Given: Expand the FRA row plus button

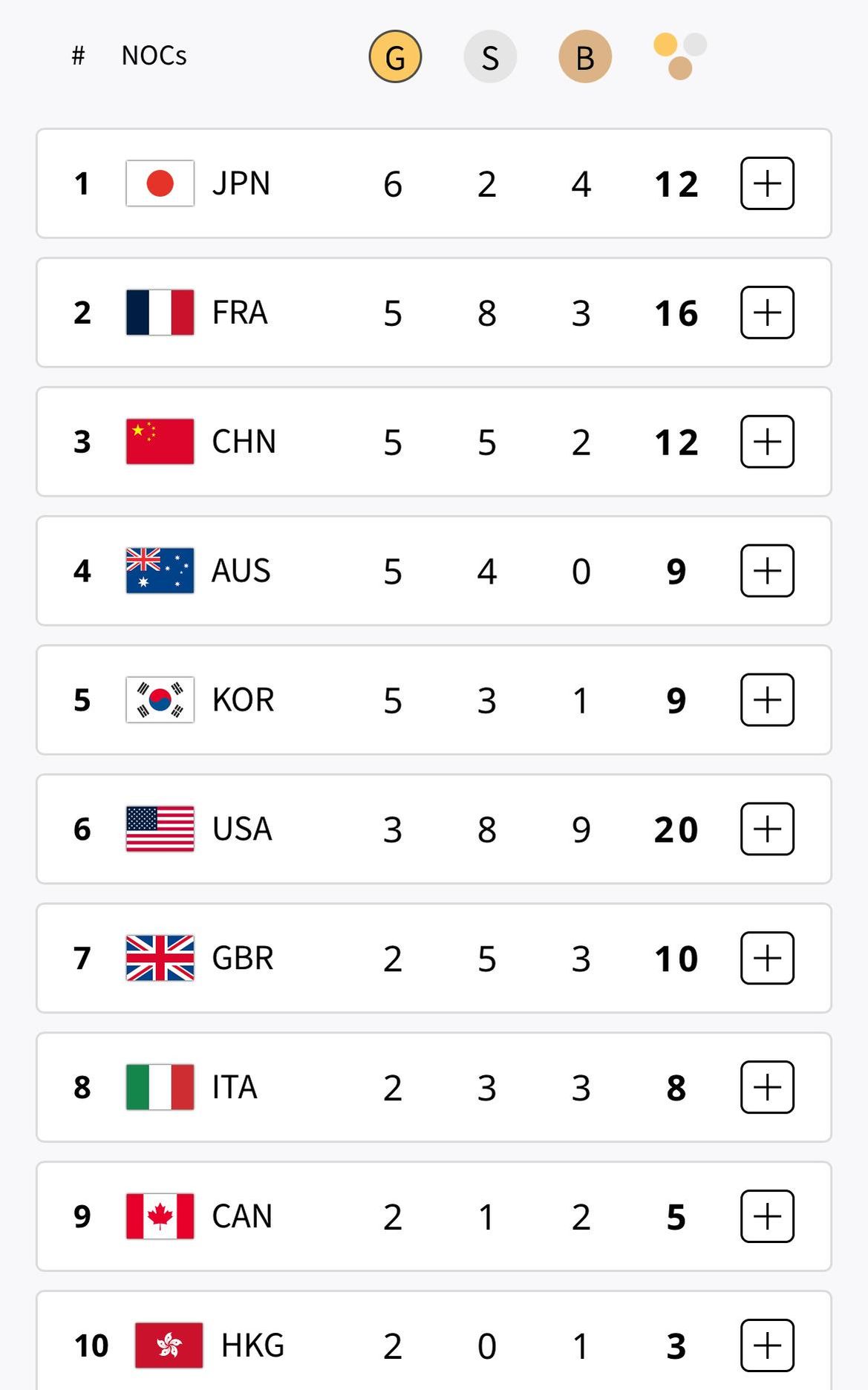Looking at the screenshot, I should [x=767, y=313].
